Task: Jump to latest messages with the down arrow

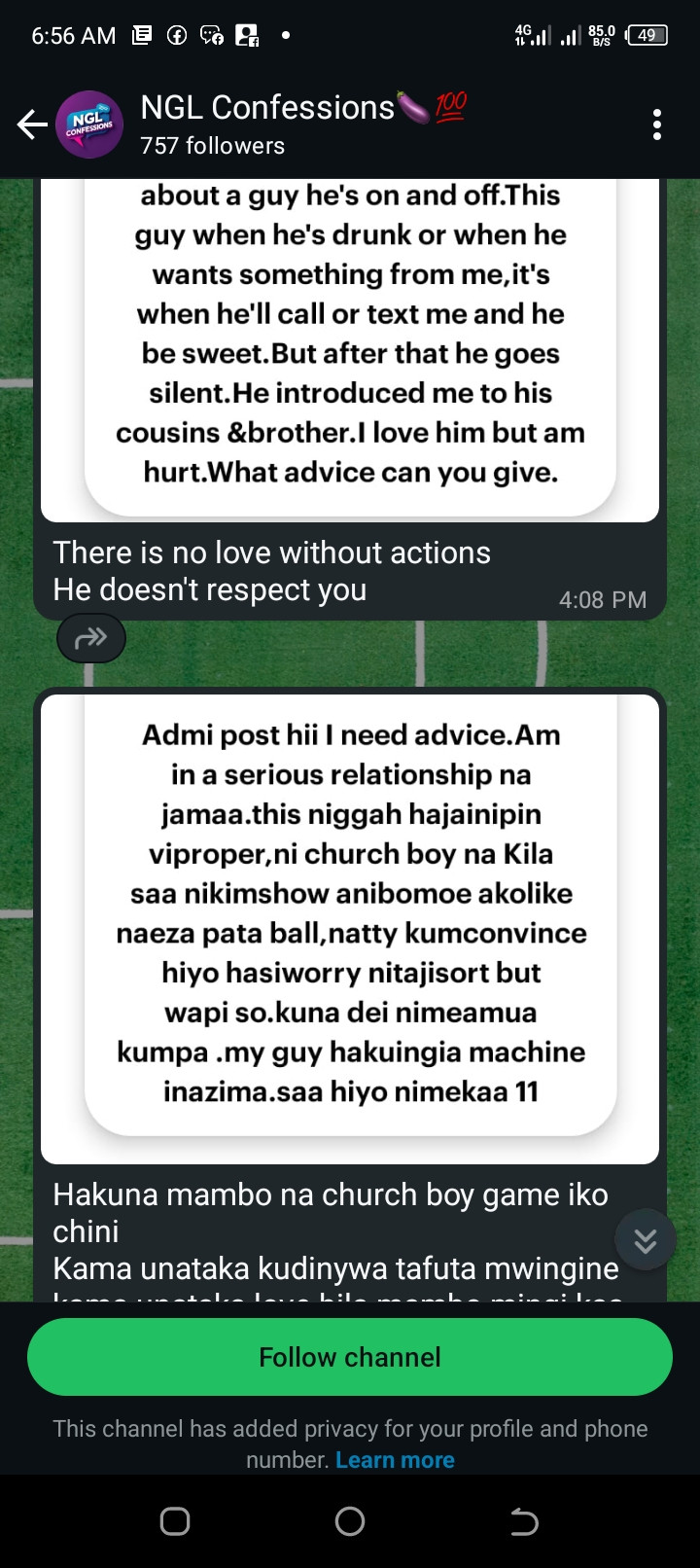Action: pyautogui.click(x=645, y=1240)
